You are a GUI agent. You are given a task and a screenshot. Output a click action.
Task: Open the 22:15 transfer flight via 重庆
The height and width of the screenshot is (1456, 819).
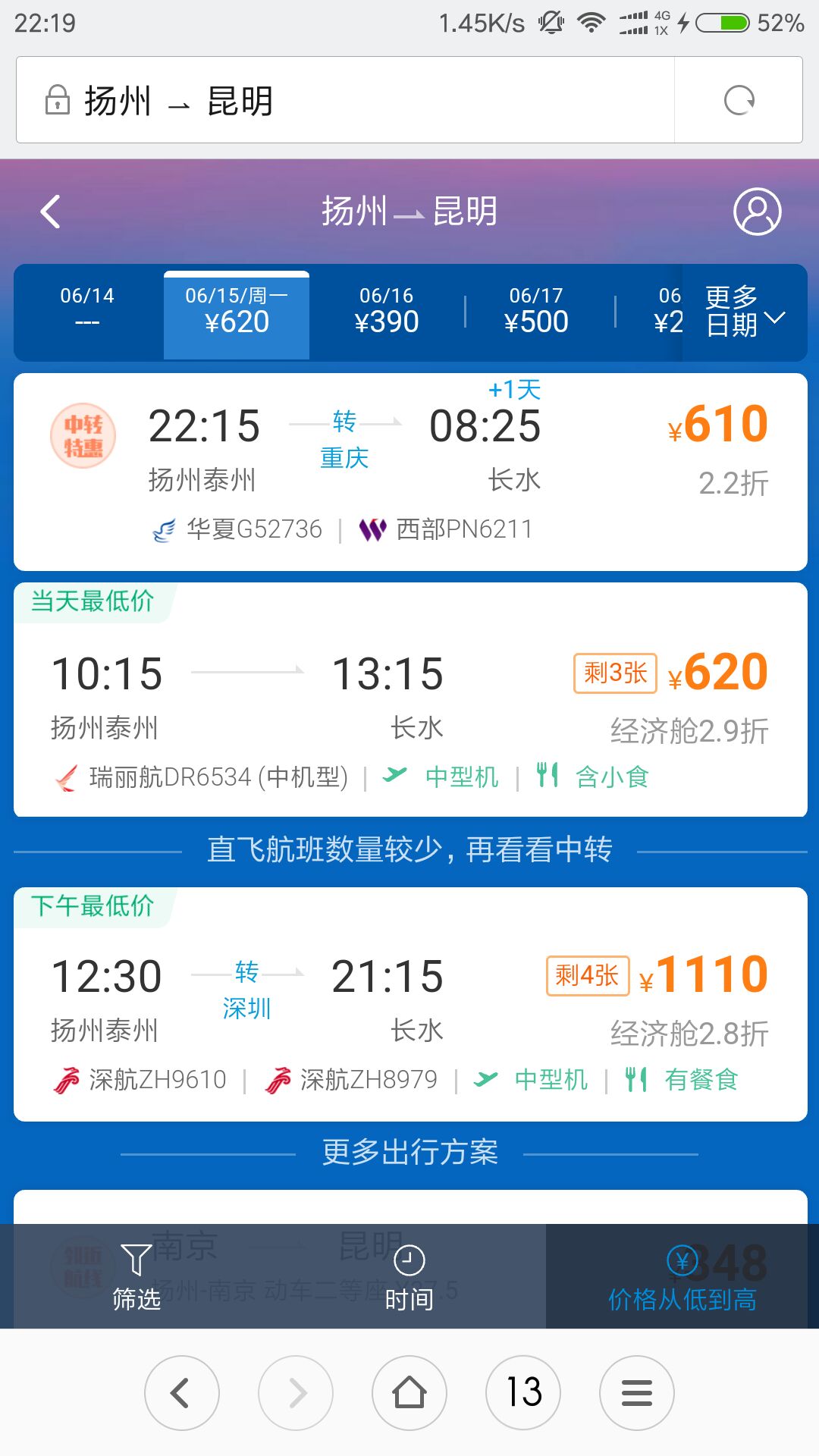[409, 472]
